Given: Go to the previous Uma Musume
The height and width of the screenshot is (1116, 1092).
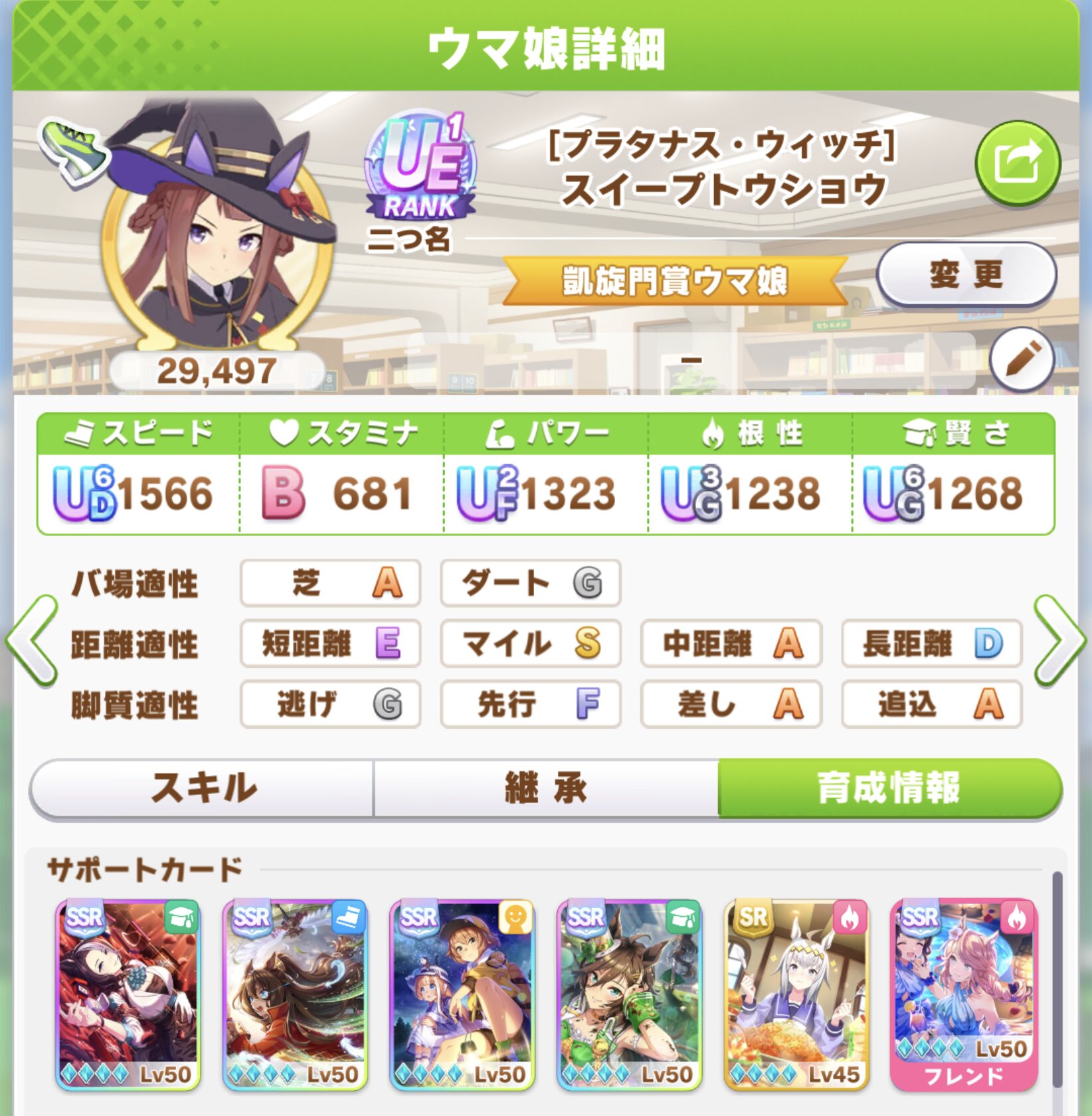Looking at the screenshot, I should 31,641.
